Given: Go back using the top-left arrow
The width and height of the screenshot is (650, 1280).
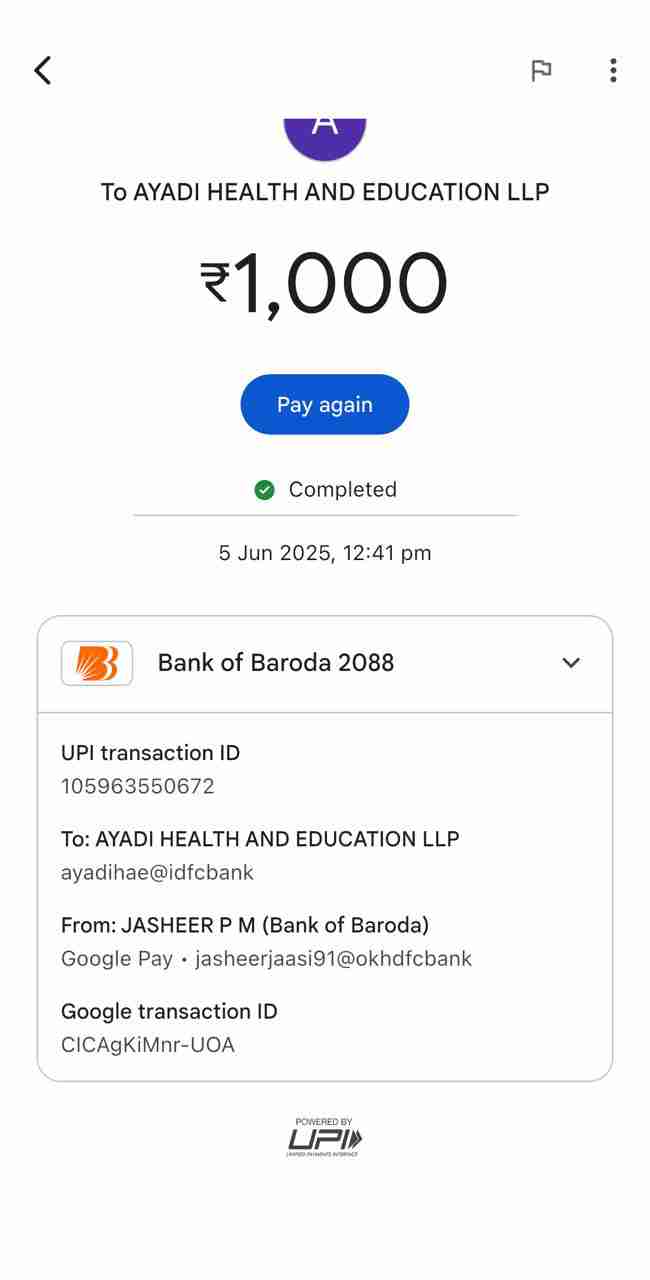Looking at the screenshot, I should [x=42, y=71].
